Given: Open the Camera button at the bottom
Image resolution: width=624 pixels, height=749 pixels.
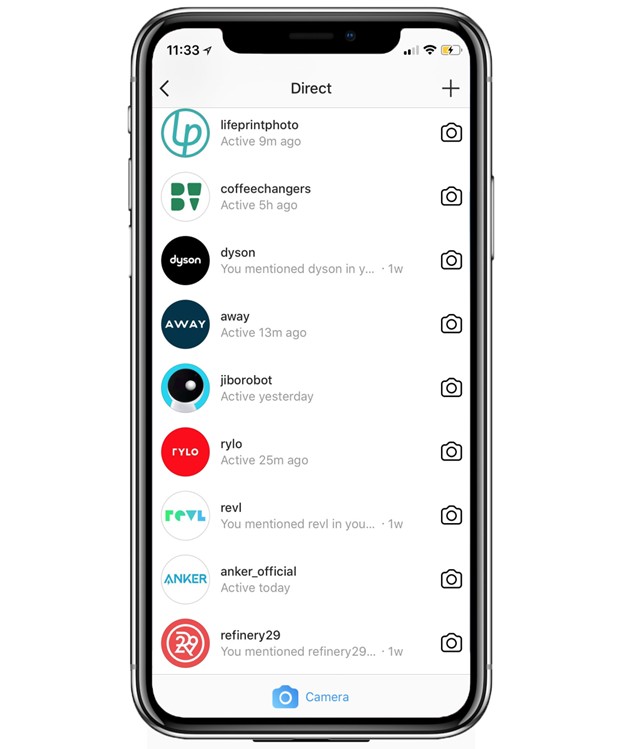Looking at the screenshot, I should click(x=311, y=697).
